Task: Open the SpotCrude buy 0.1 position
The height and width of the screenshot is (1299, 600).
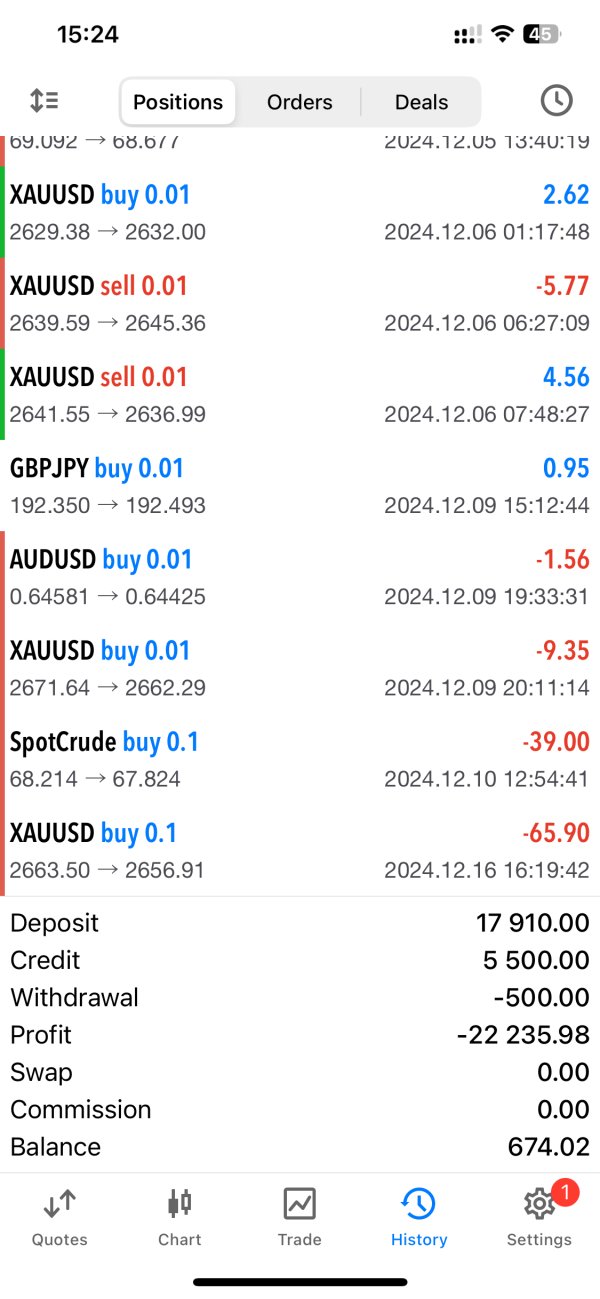Action: coord(300,759)
